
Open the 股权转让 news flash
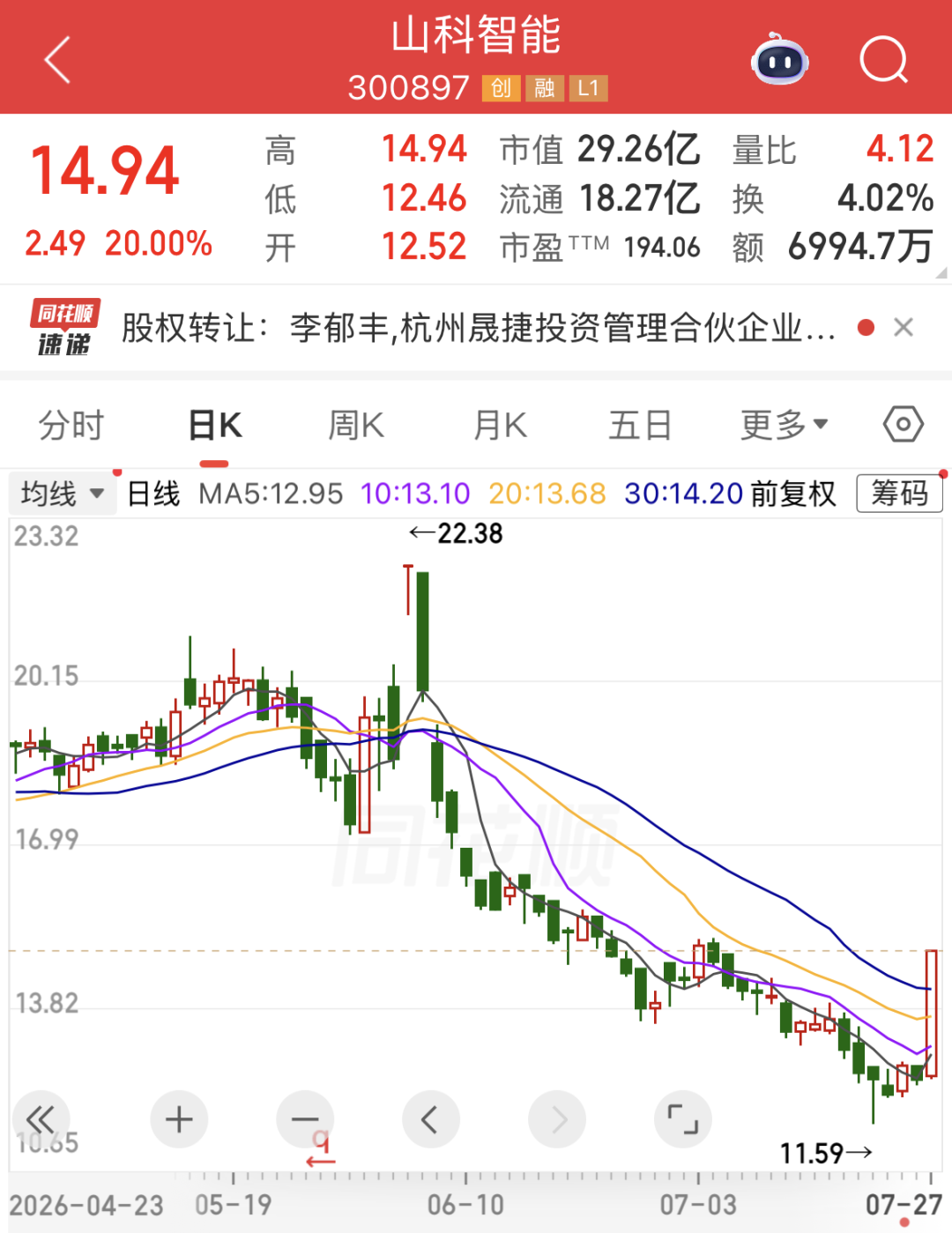point(479,328)
